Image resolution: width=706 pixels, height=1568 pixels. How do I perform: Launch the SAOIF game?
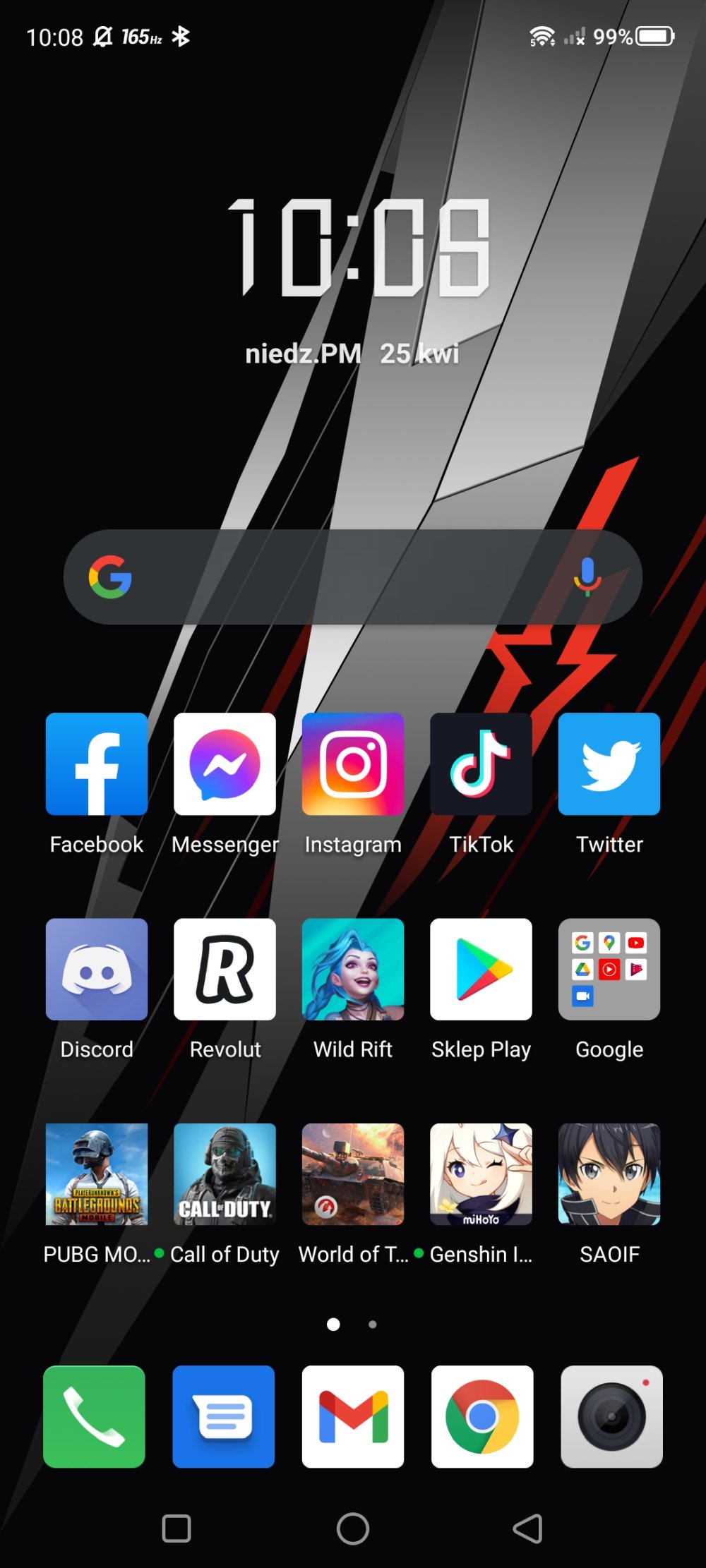tap(609, 1174)
